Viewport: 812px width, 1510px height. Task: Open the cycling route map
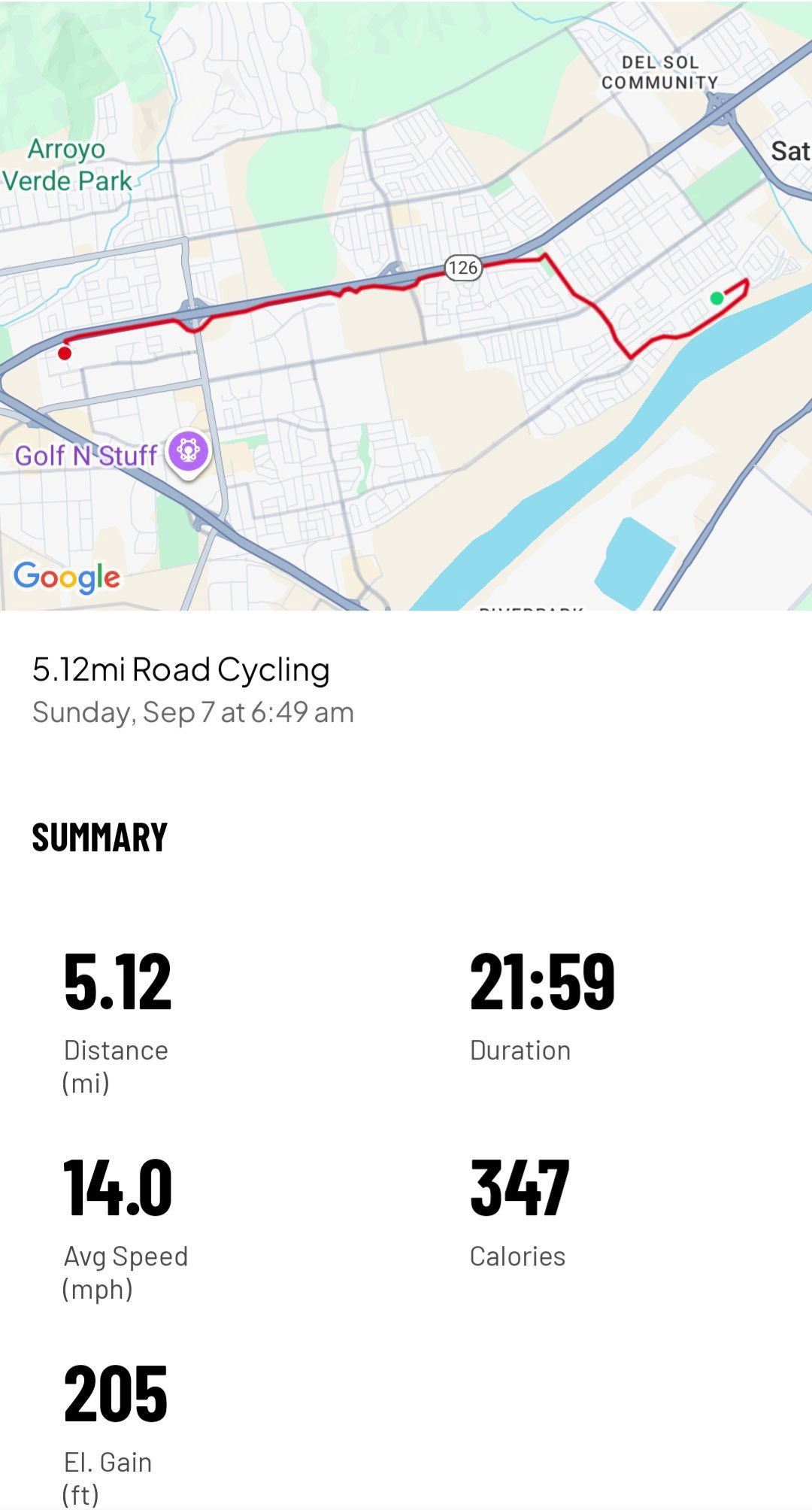pos(406,305)
